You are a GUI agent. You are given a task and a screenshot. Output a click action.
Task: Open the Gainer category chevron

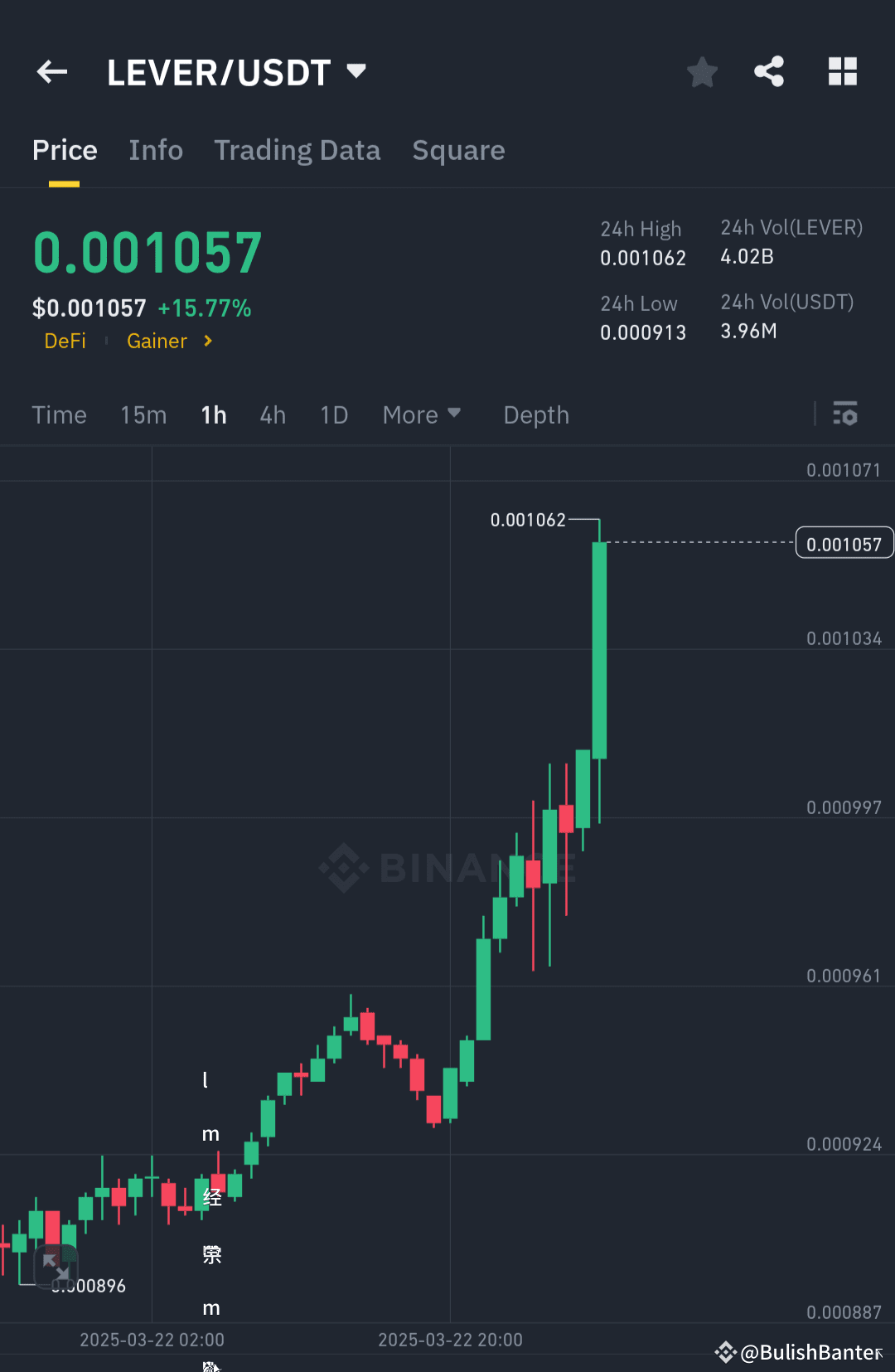(207, 341)
